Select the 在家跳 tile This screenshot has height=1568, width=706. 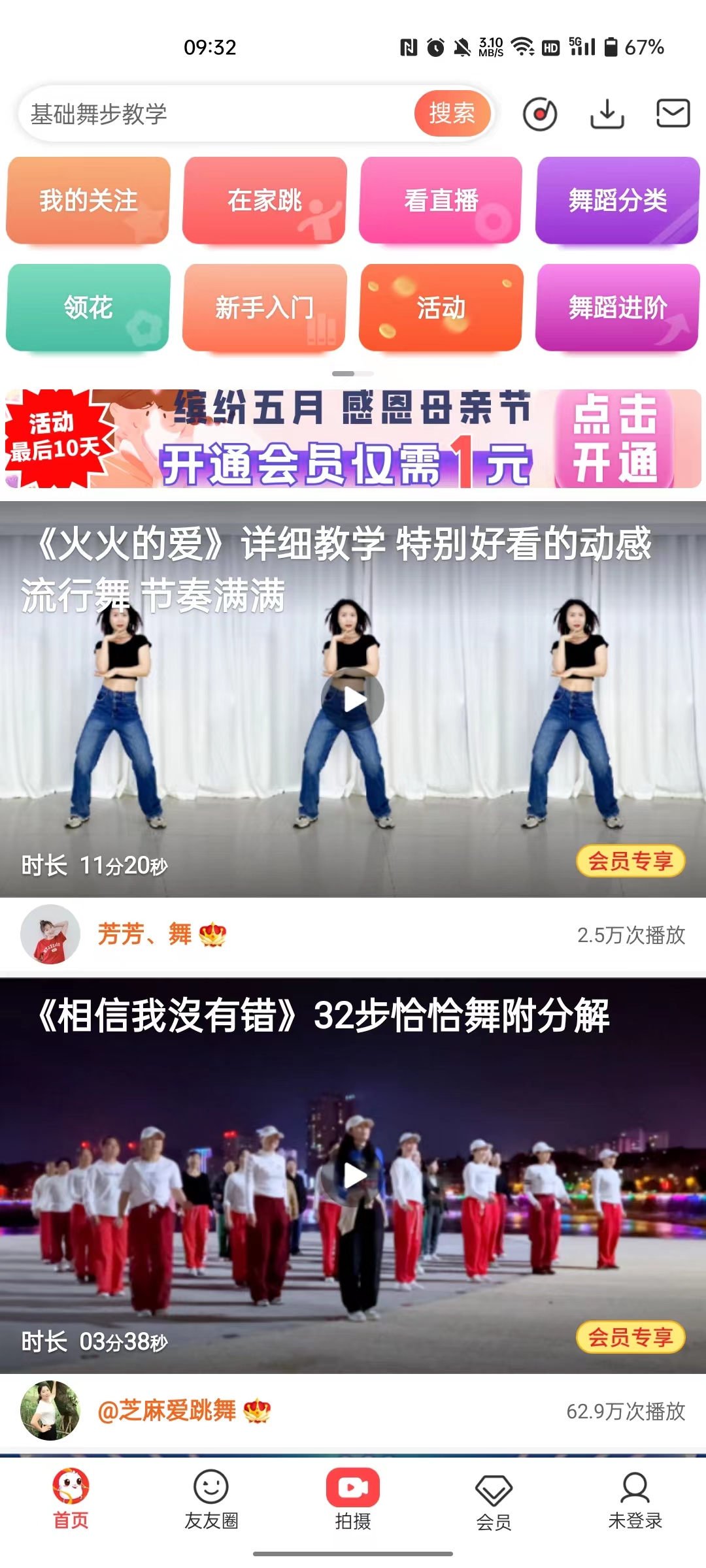(x=265, y=200)
